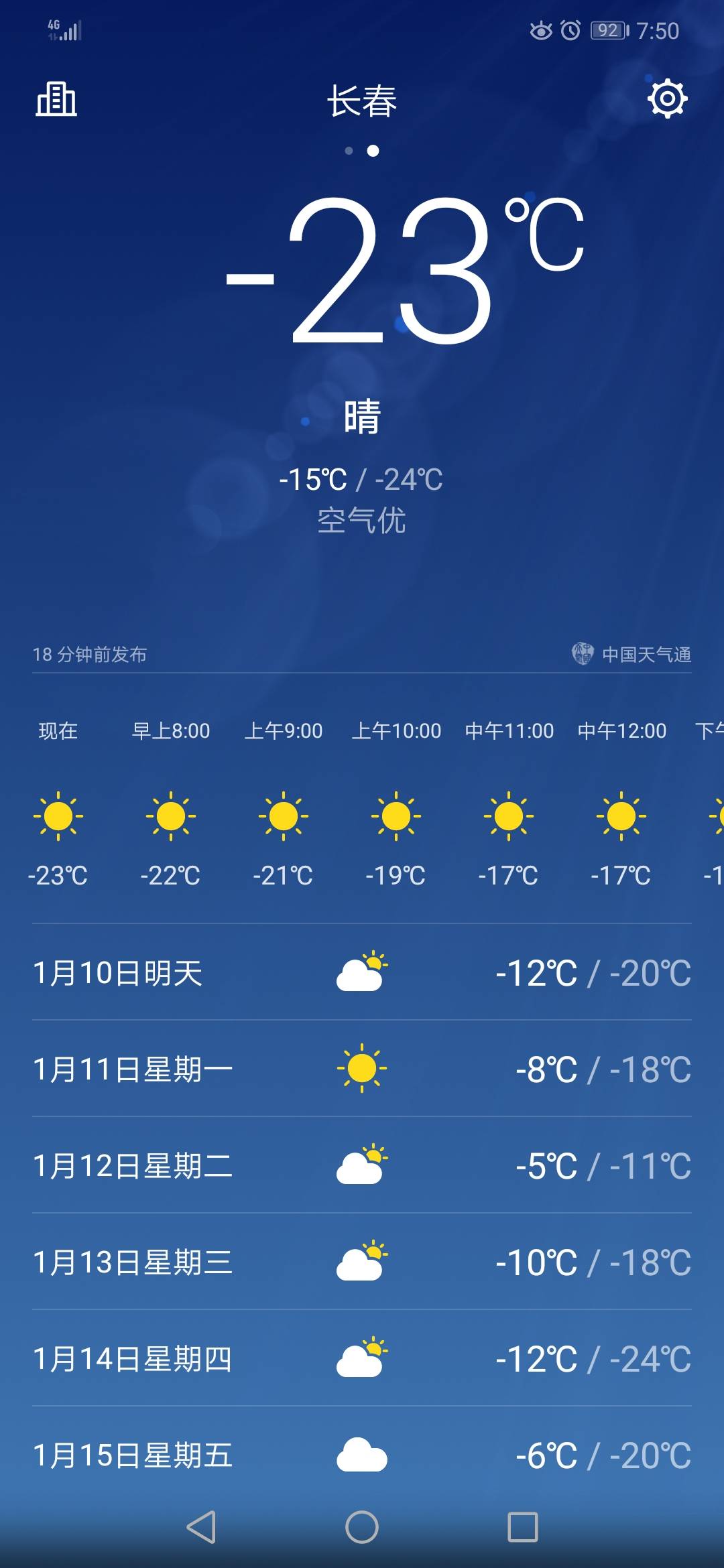
Task: Open the city management building icon
Action: click(56, 99)
